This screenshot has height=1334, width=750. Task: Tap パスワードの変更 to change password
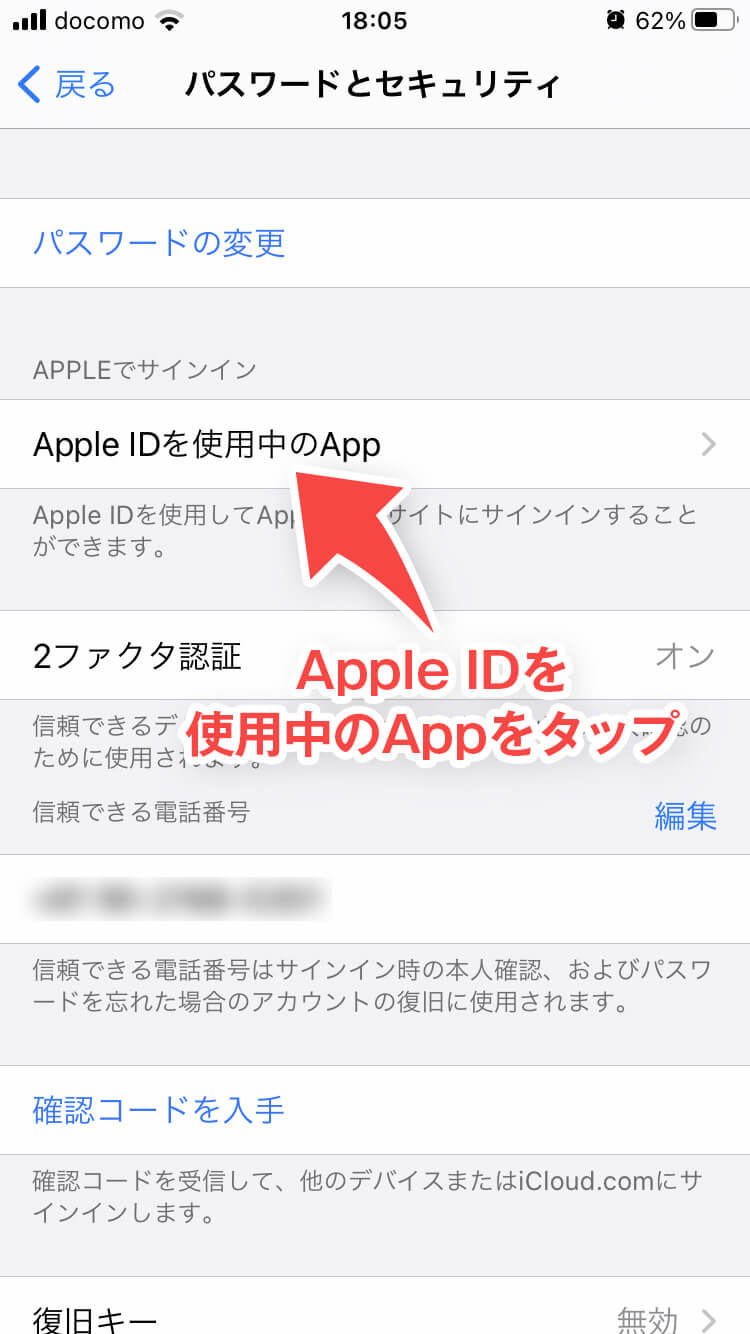click(x=160, y=243)
